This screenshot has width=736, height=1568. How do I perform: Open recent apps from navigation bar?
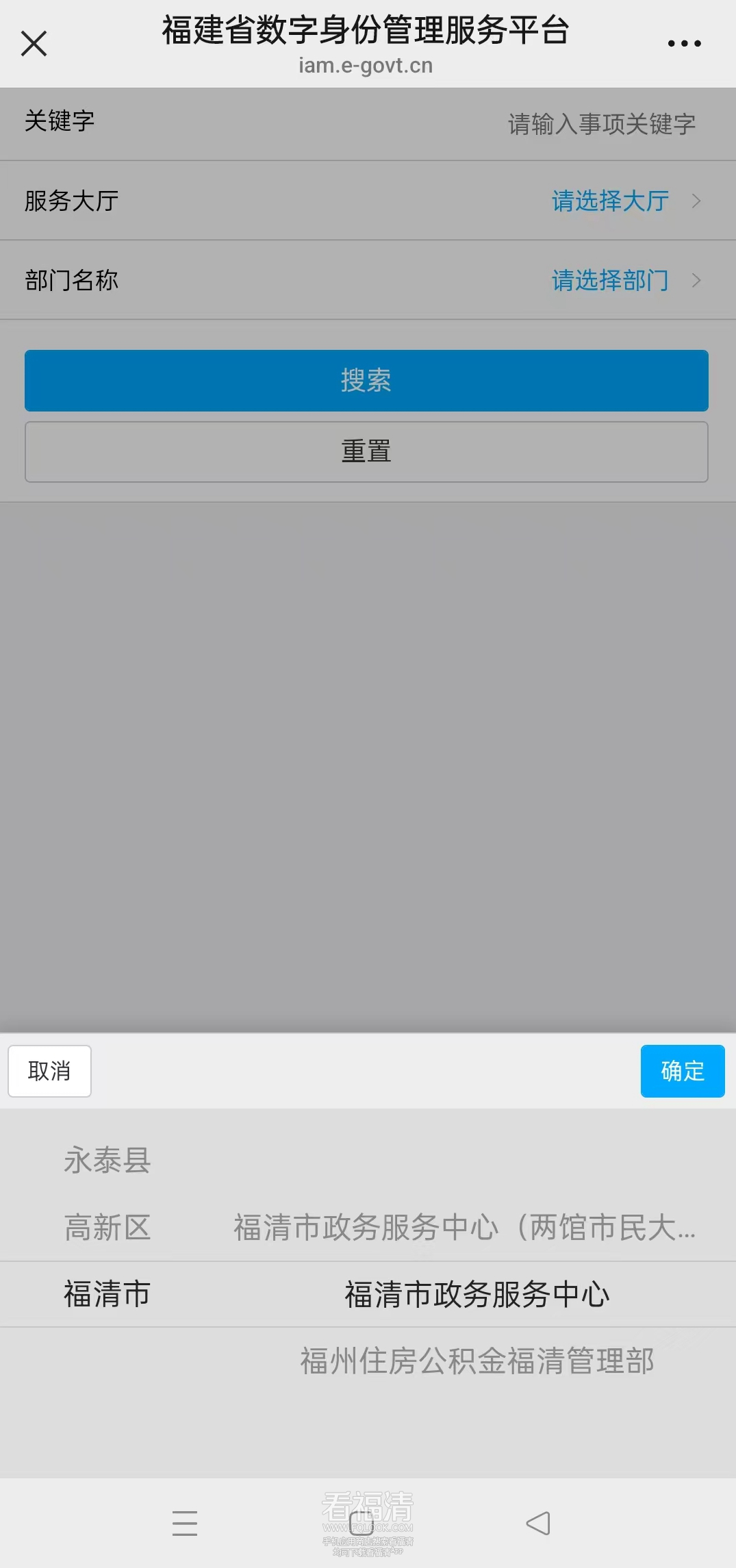[185, 1523]
